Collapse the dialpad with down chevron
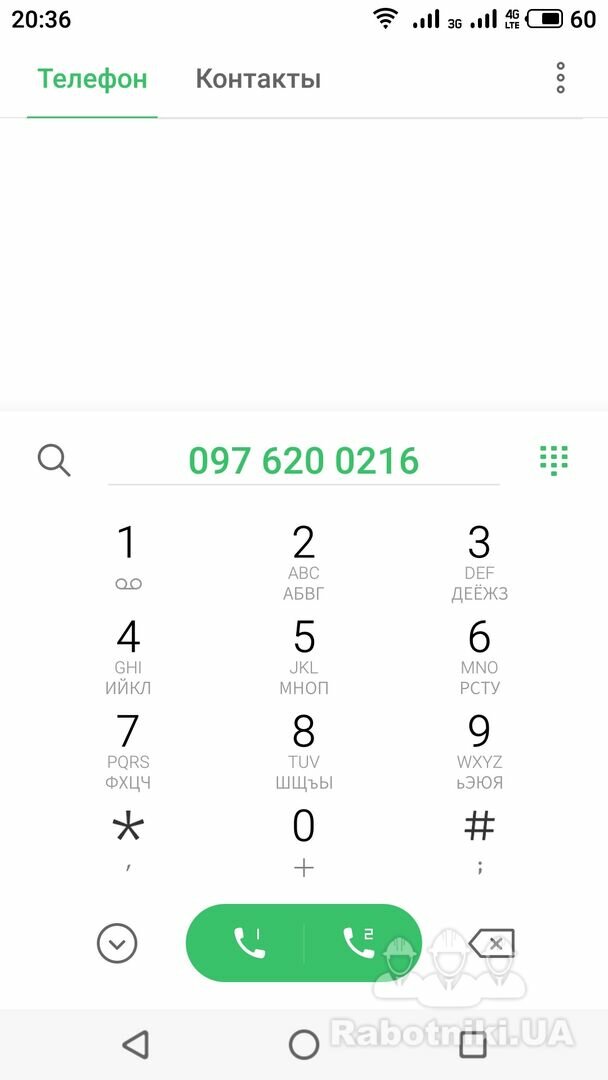Viewport: 608px width, 1080px height. [117, 944]
